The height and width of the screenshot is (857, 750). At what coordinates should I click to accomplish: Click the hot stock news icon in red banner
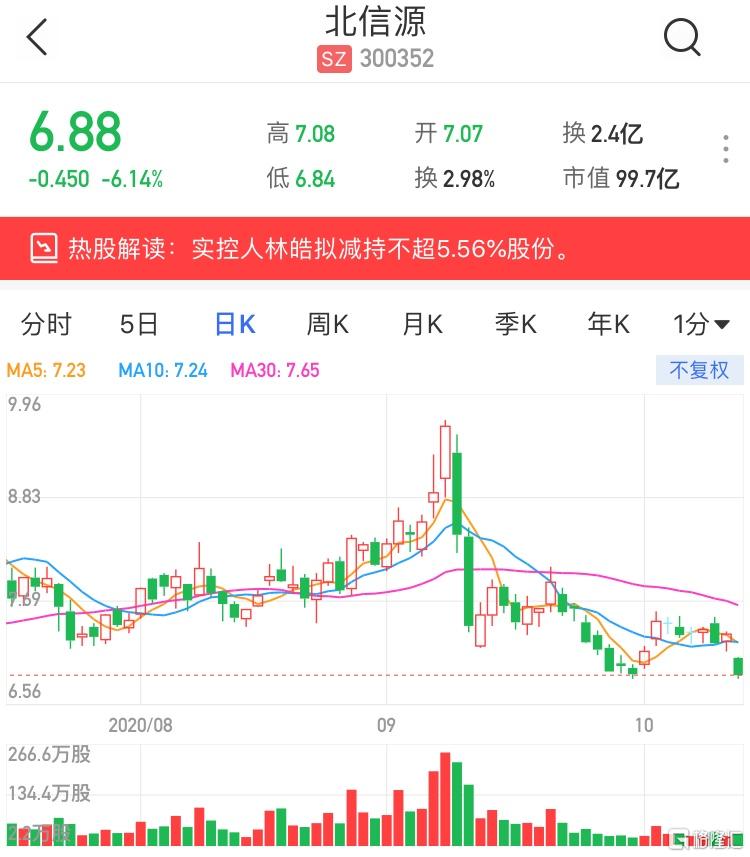(x=43, y=245)
